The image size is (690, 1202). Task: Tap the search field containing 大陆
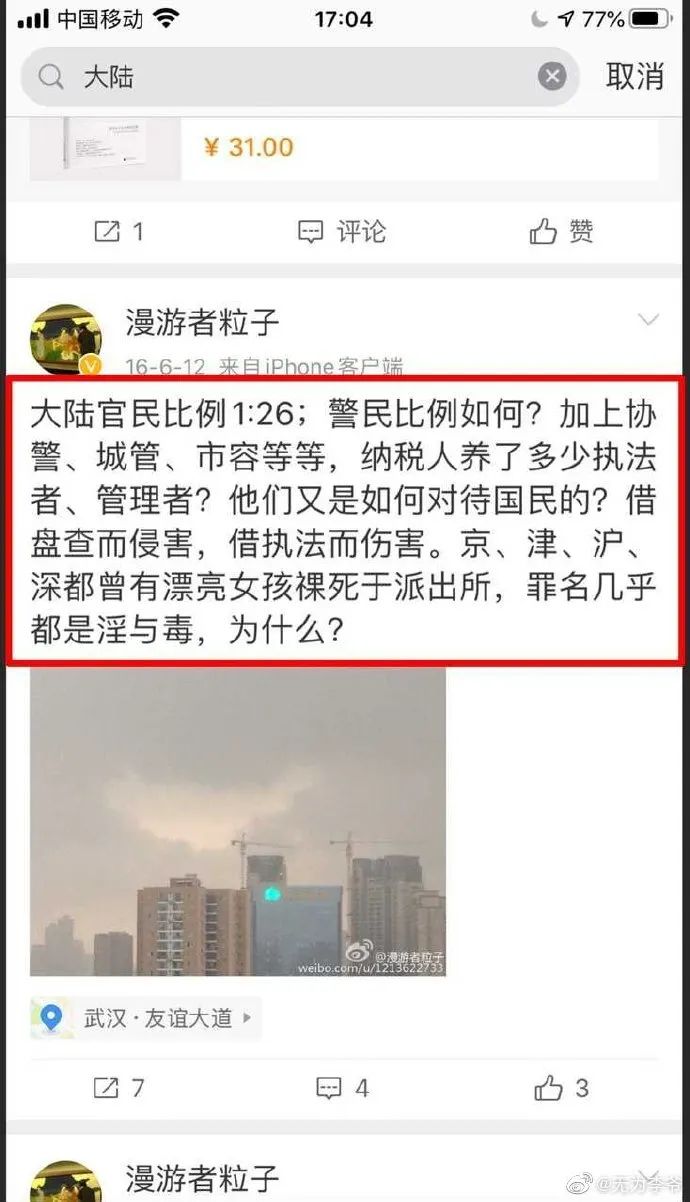coord(300,77)
